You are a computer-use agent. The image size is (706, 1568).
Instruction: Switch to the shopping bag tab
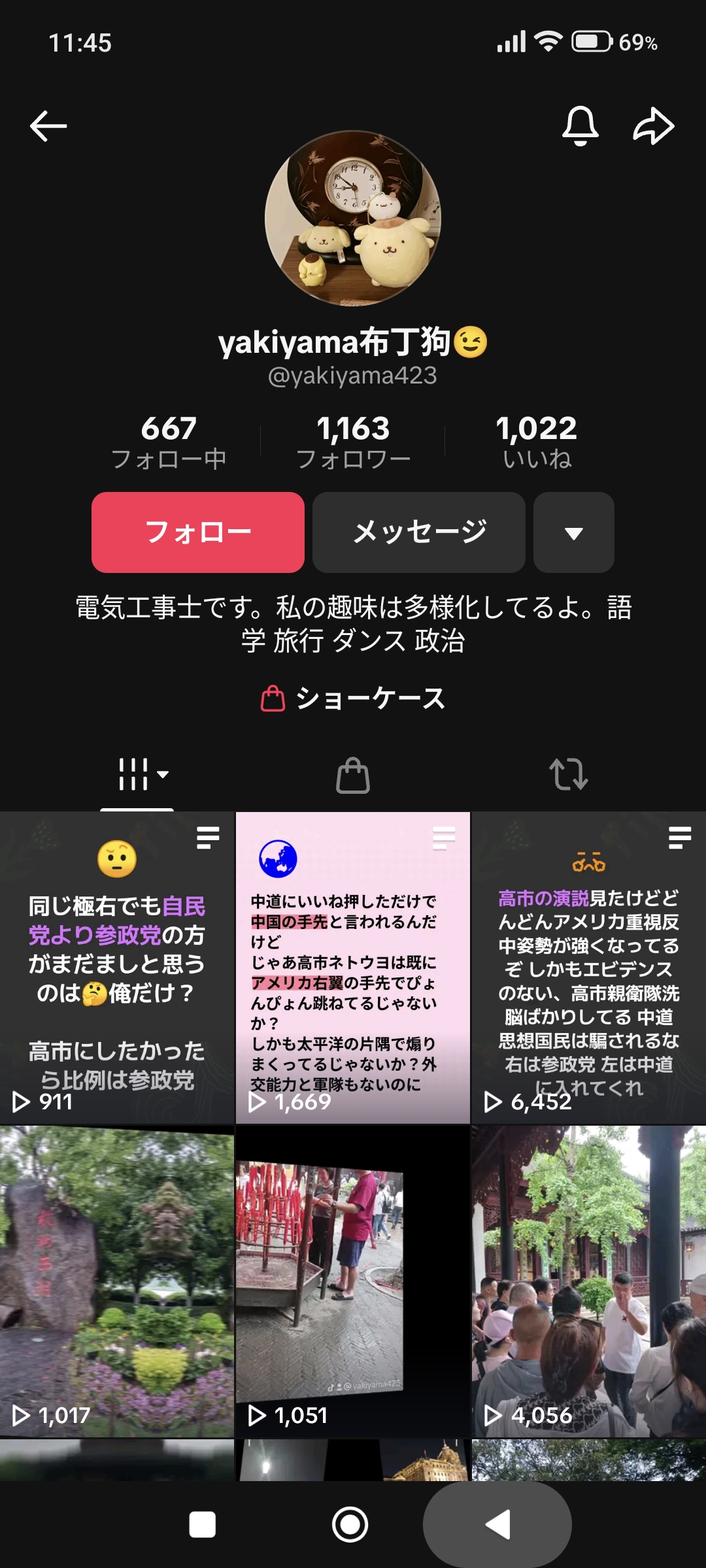pos(353,775)
